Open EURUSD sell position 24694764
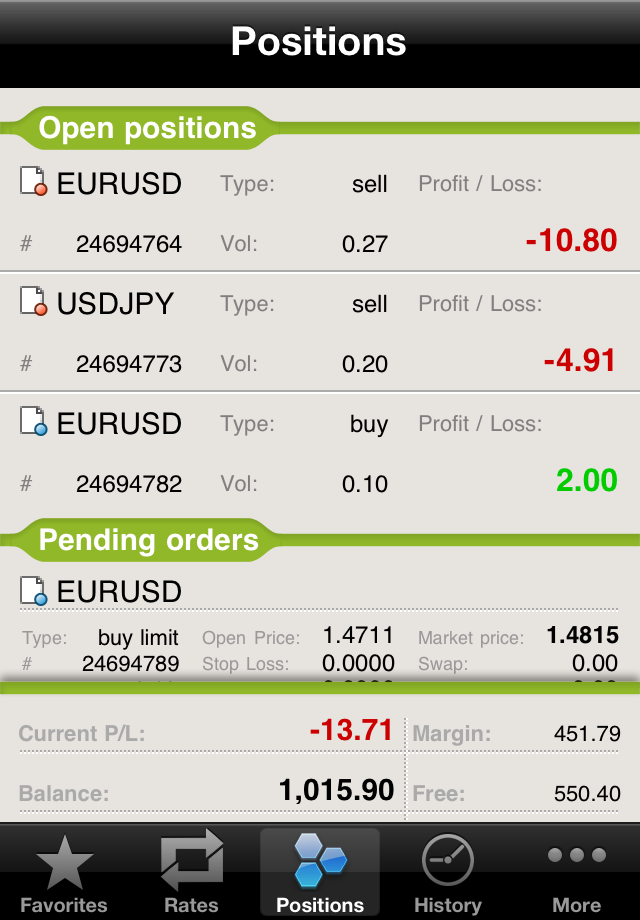640x920 pixels. pyautogui.click(x=320, y=213)
